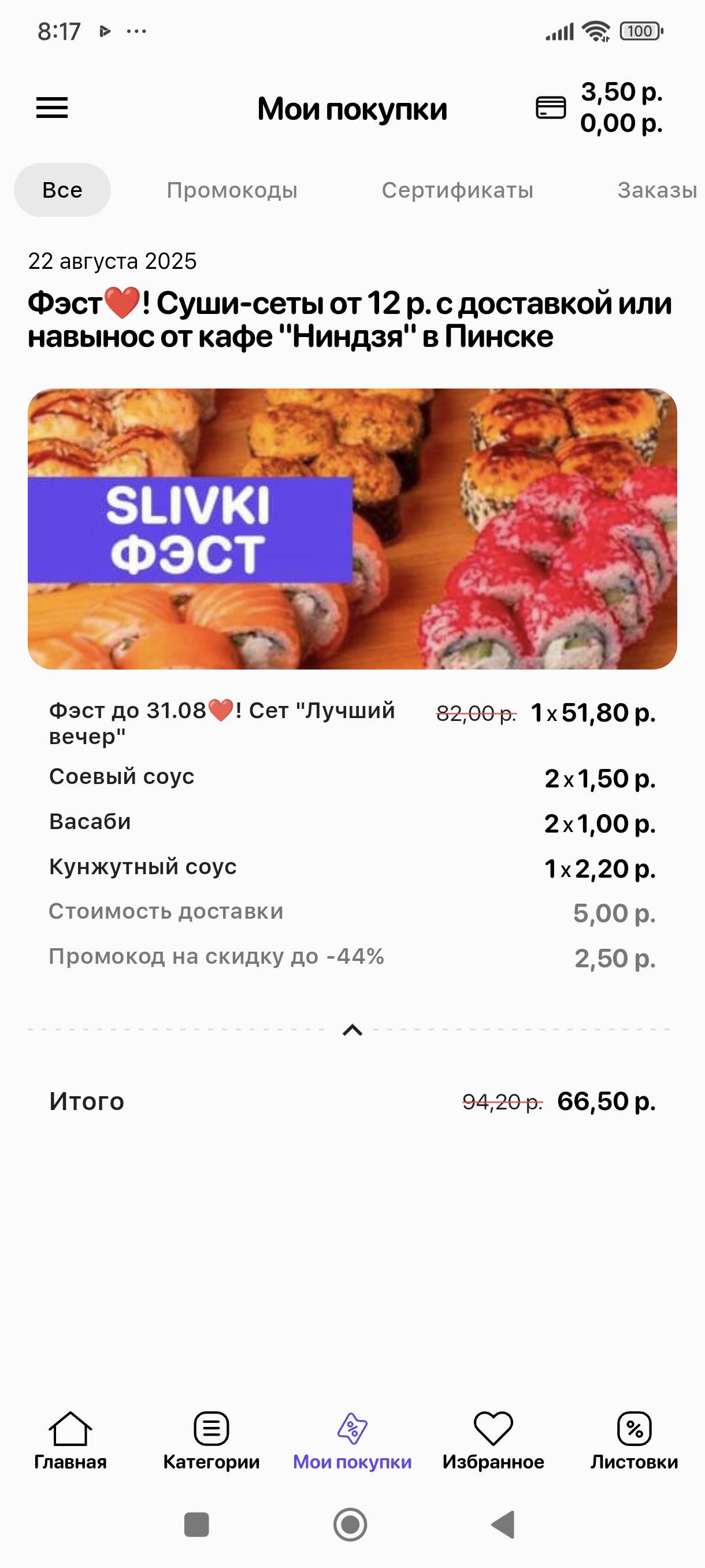The image size is (705, 1568).
Task: Tap the system home button
Action: 350,1524
